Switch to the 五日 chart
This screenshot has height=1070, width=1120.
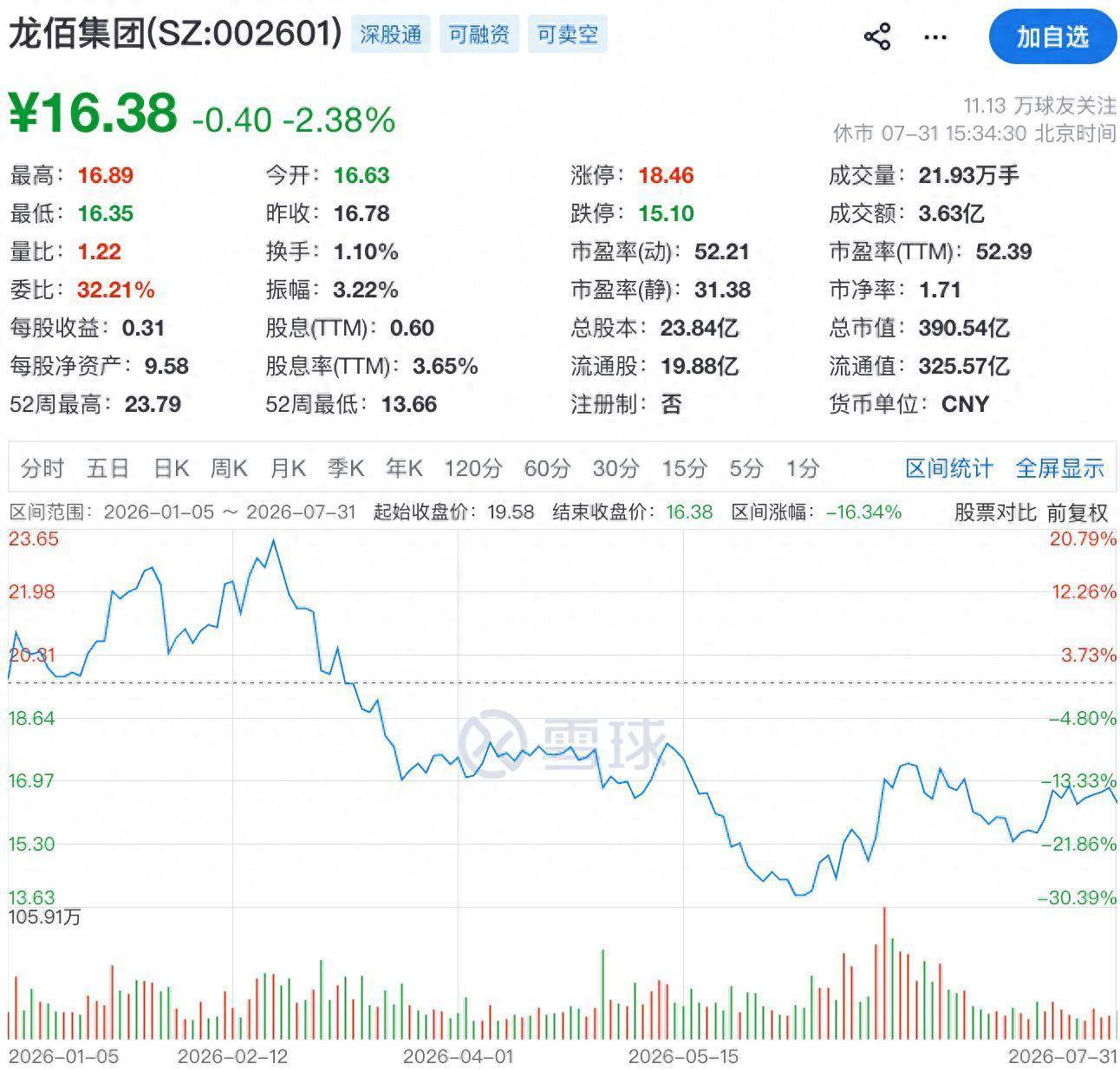107,468
